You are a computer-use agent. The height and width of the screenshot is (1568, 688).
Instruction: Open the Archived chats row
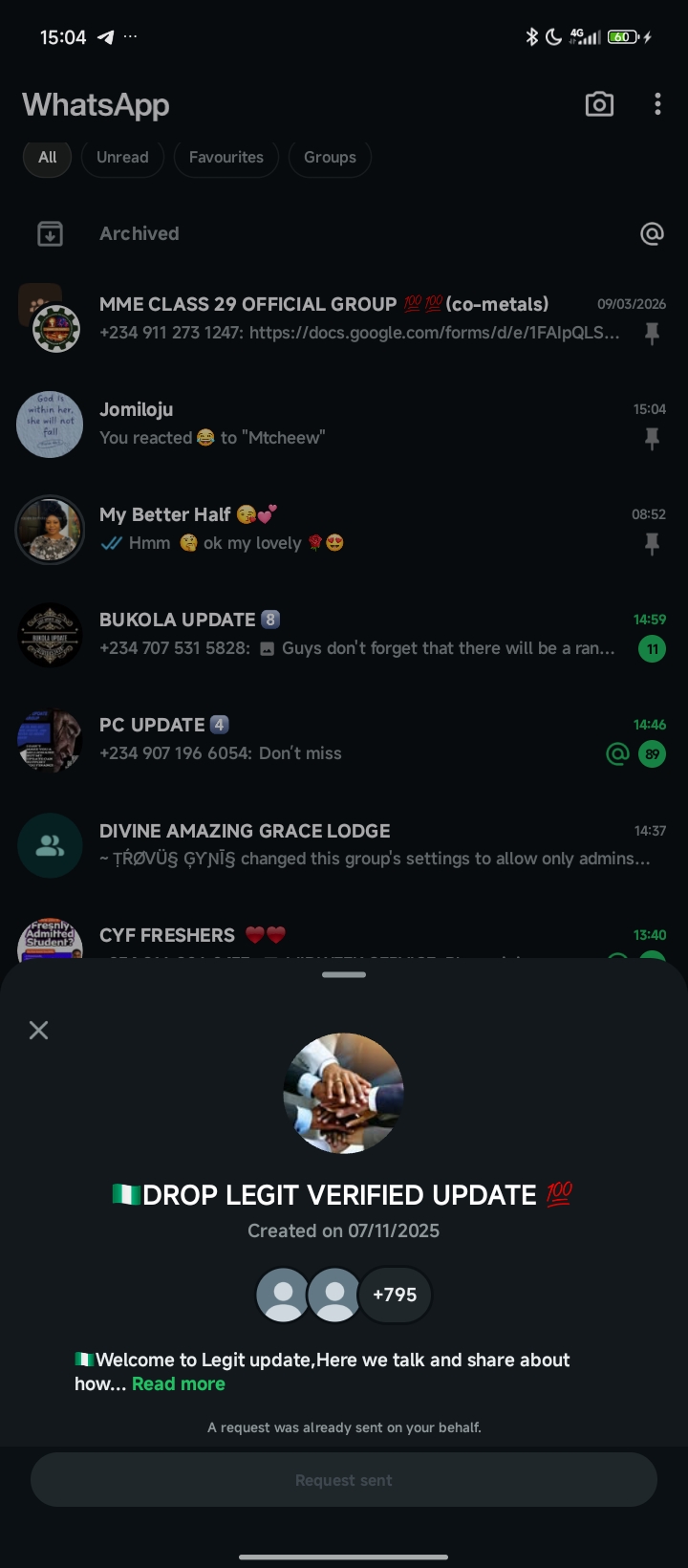140,233
